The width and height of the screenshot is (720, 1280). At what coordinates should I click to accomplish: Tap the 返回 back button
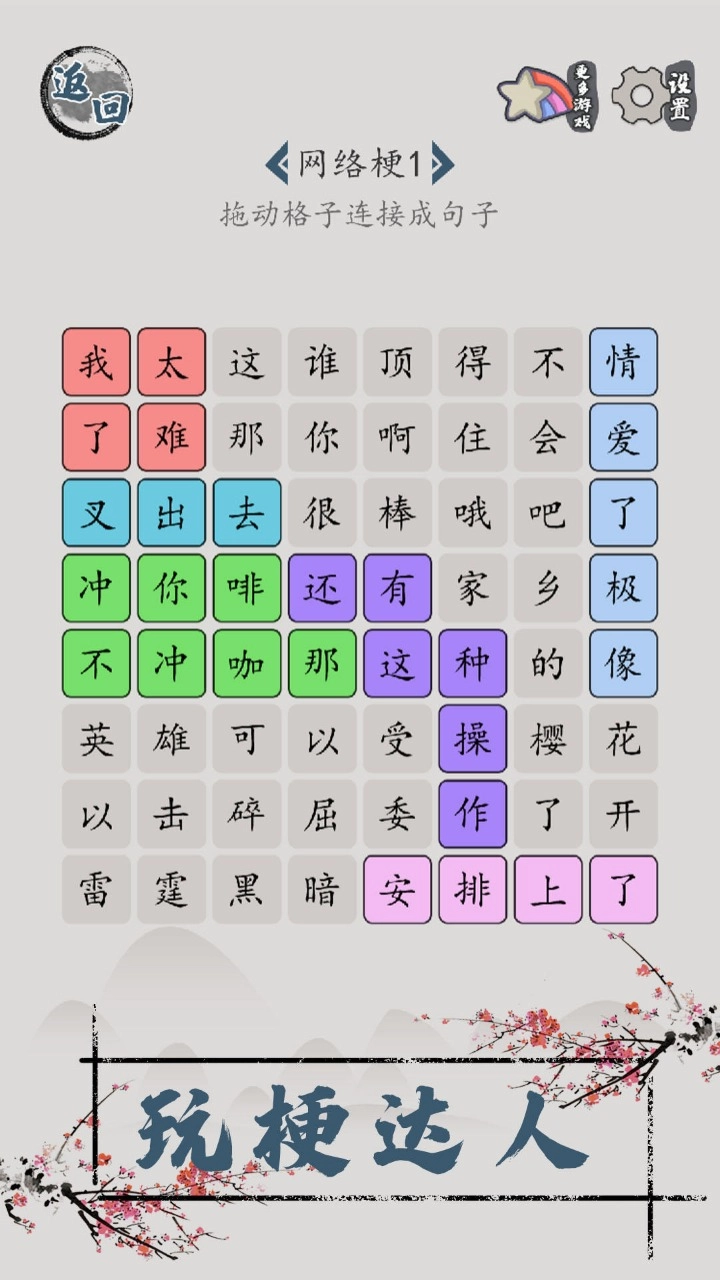click(x=88, y=90)
